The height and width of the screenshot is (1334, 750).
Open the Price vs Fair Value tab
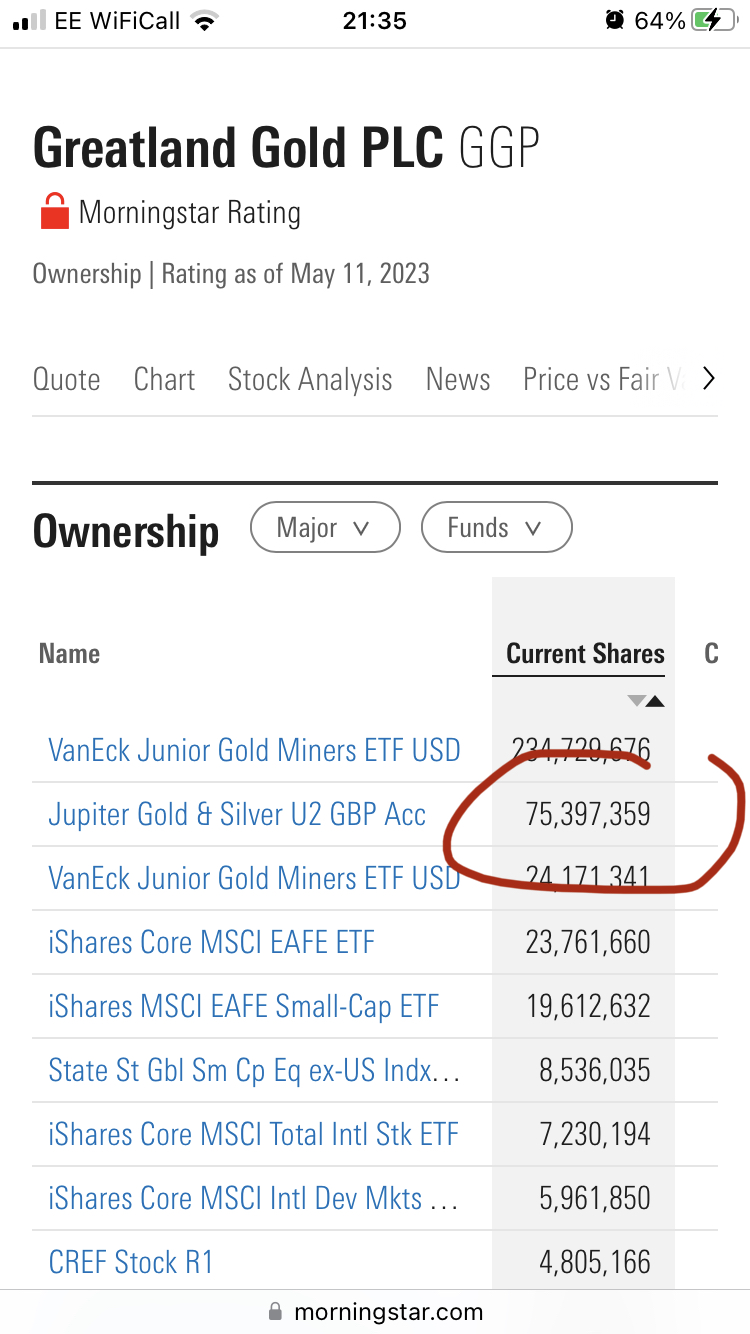pos(603,379)
